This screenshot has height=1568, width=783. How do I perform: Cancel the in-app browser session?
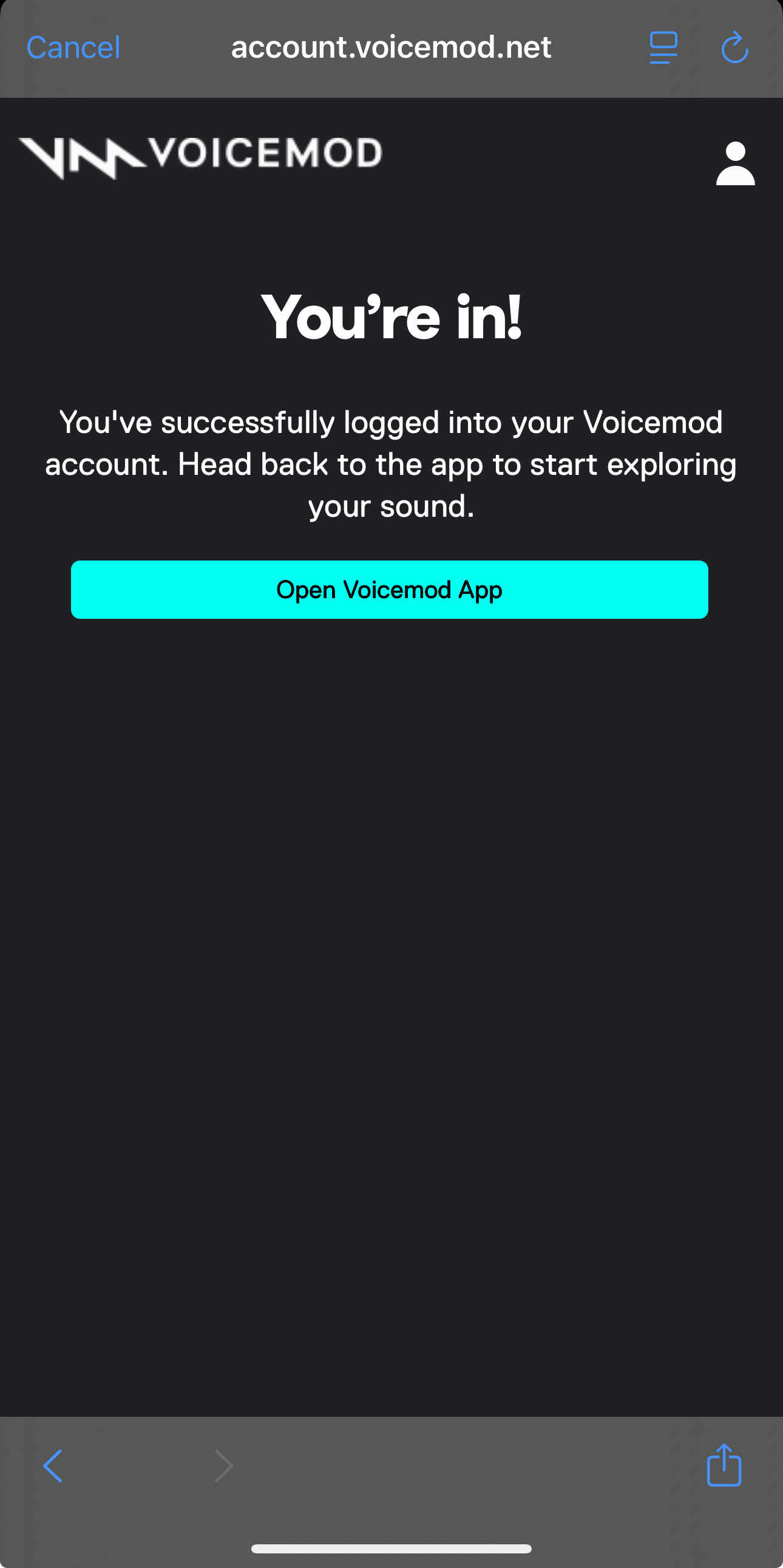[x=73, y=47]
